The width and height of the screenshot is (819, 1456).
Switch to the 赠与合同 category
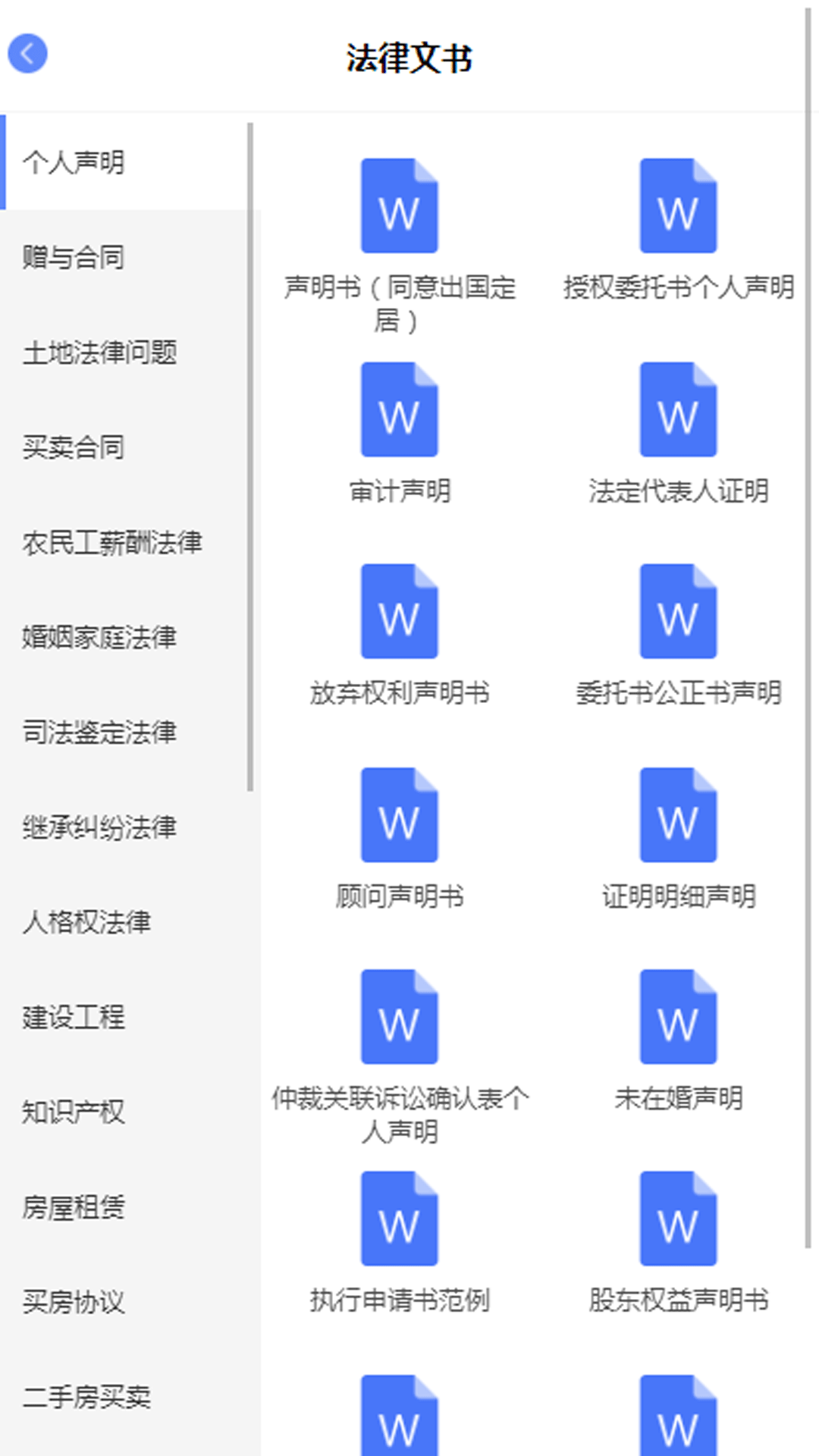(76, 258)
